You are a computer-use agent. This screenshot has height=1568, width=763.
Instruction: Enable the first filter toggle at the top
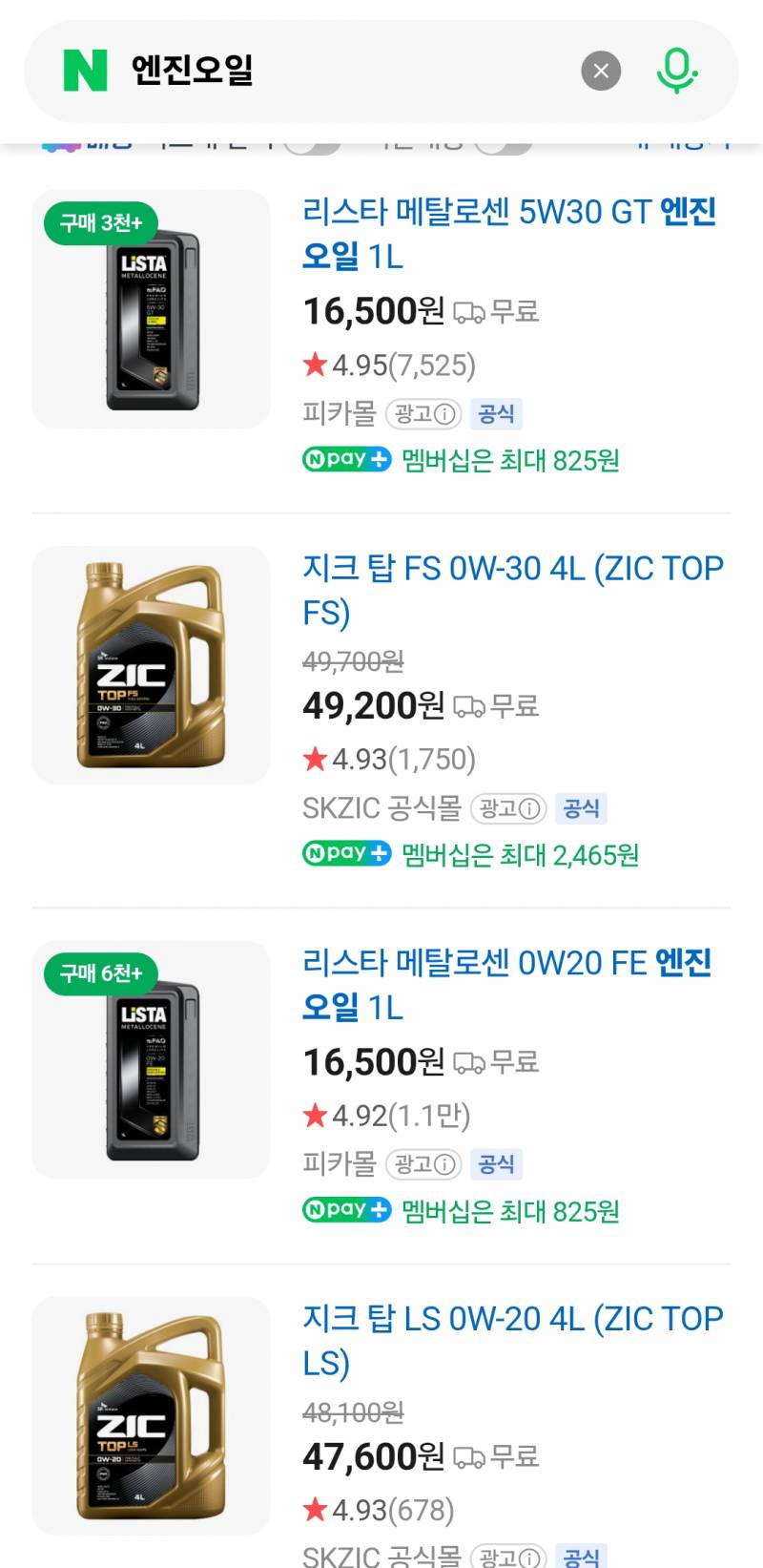tap(315, 143)
